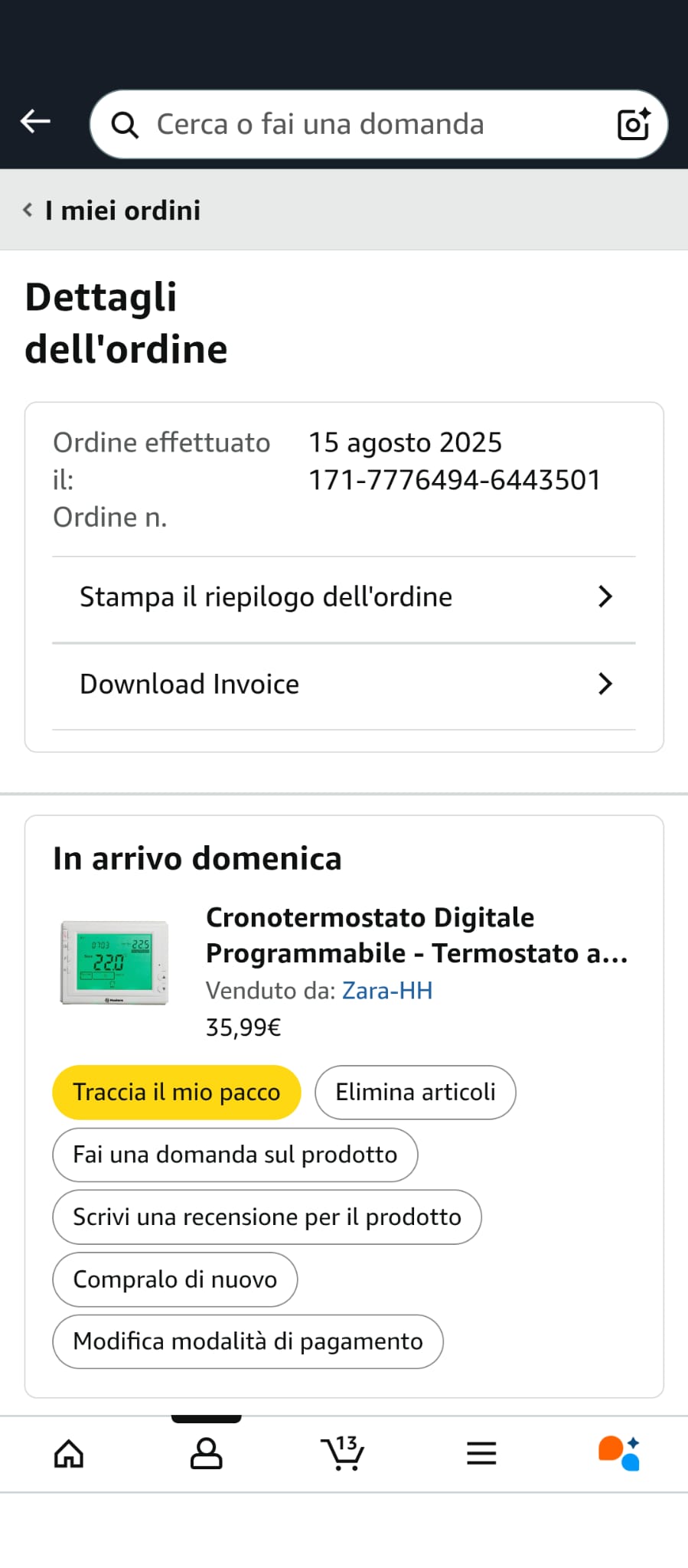This screenshot has width=688, height=1568.
Task: Open the shopping cart with 13 items
Action: 342,1452
